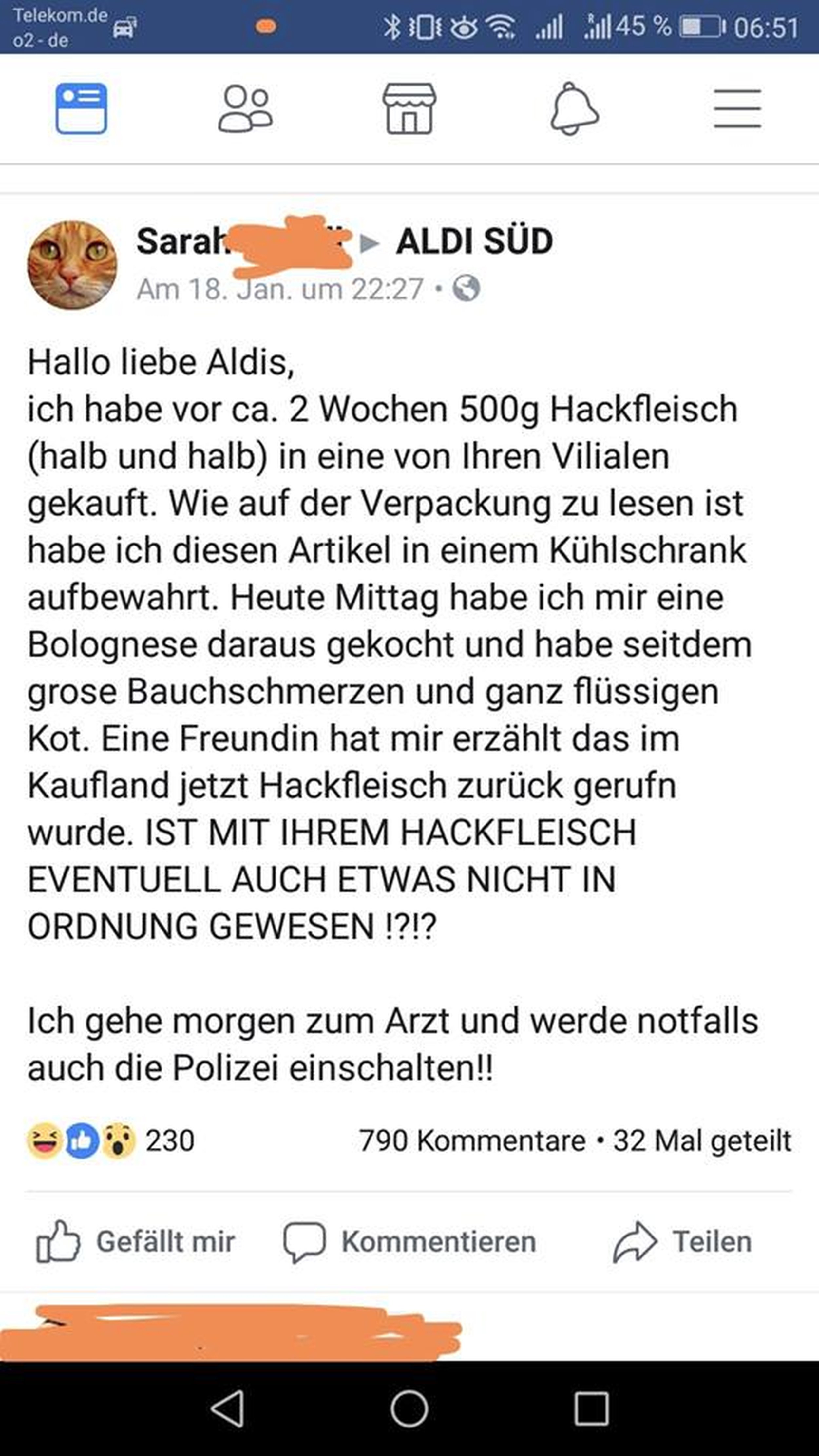Open Sarah's cat profile picture
Image resolution: width=819 pixels, height=1456 pixels.
point(72,265)
